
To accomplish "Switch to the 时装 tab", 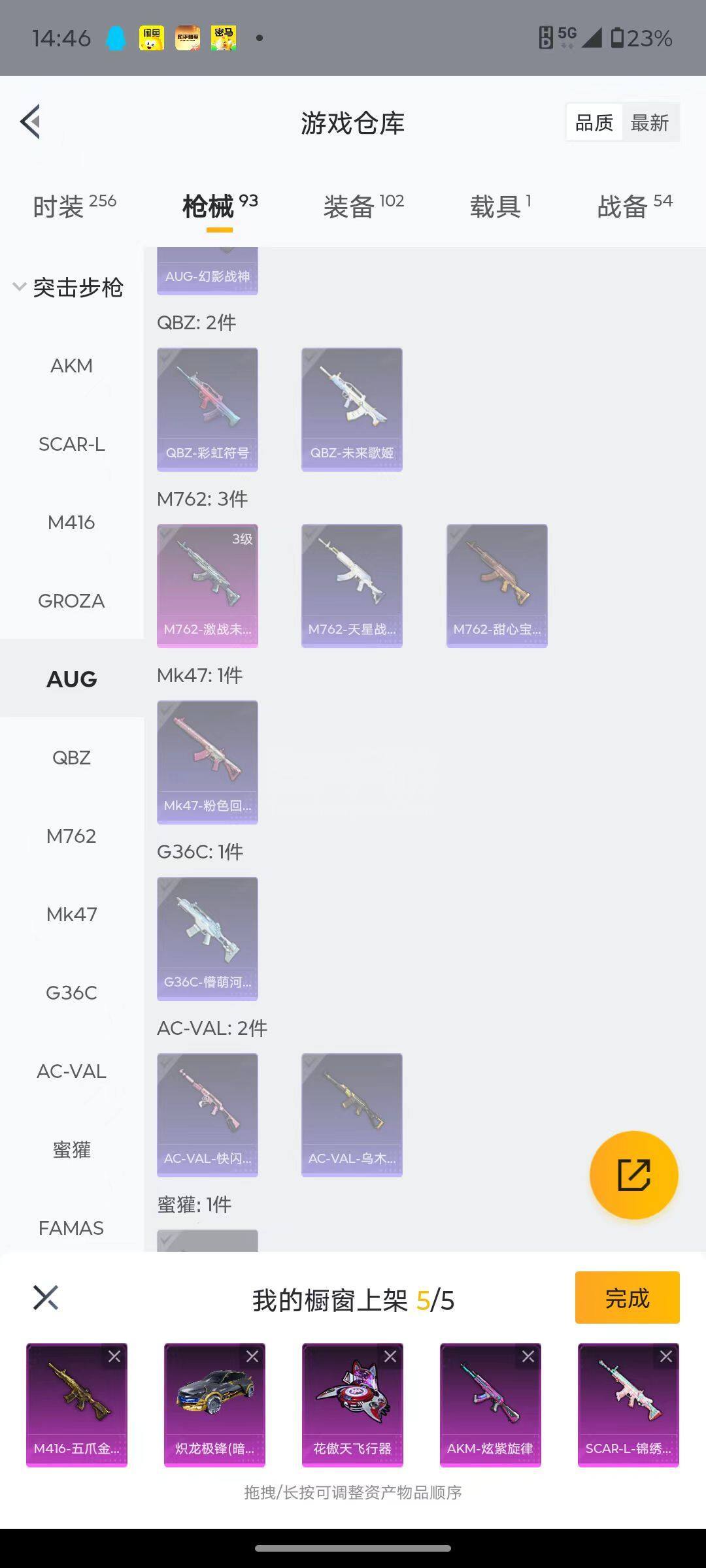I will 75,206.
